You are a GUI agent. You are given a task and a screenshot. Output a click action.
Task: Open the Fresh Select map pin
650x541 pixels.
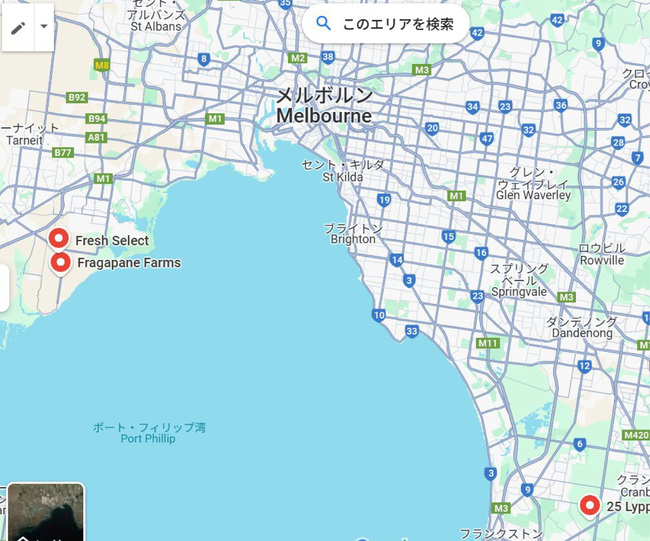tap(59, 239)
